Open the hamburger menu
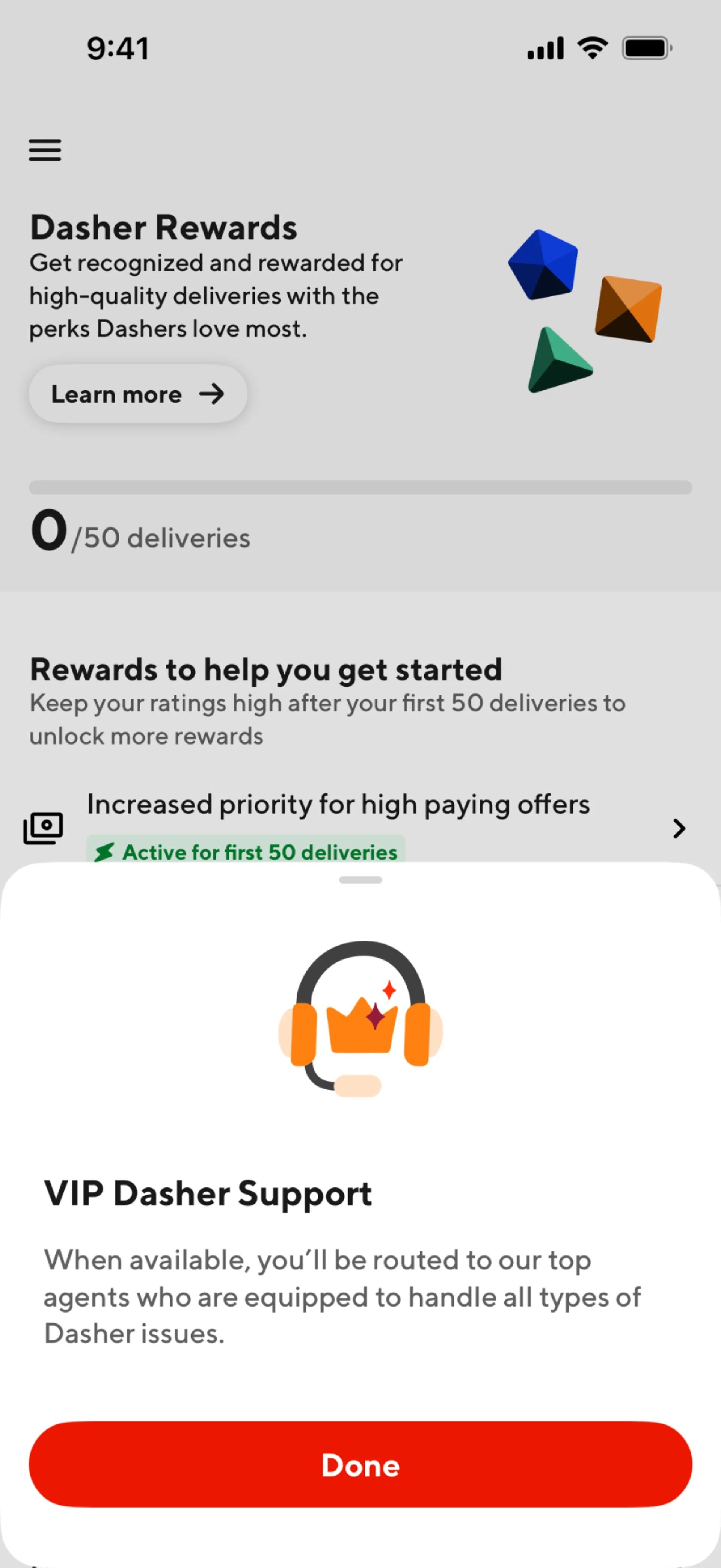This screenshot has height=1568, width=721. point(45,150)
